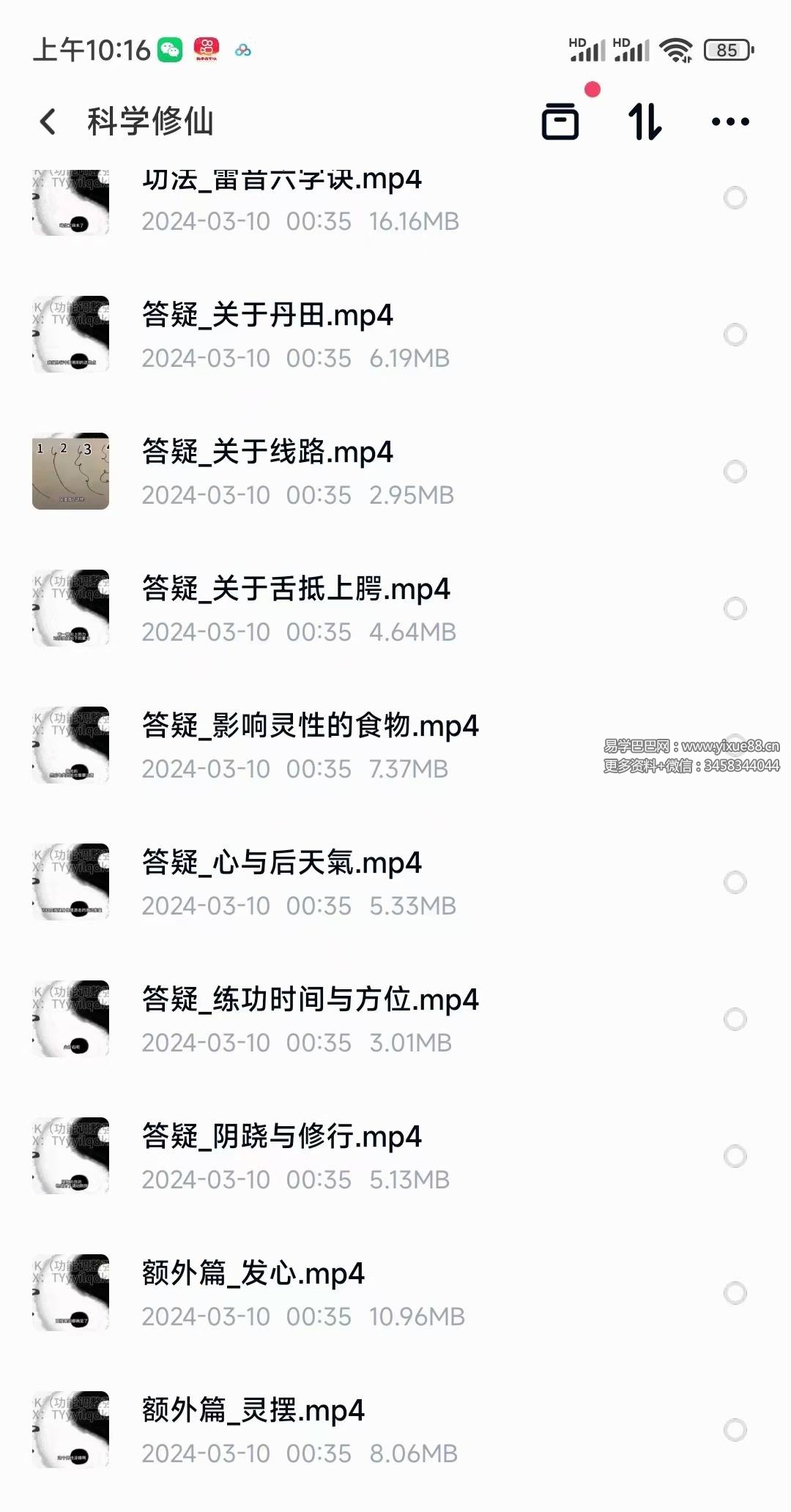This screenshot has width=791, height=1512.
Task: Play 答疑_关于舌抵上腭.mp4
Action: [x=296, y=589]
